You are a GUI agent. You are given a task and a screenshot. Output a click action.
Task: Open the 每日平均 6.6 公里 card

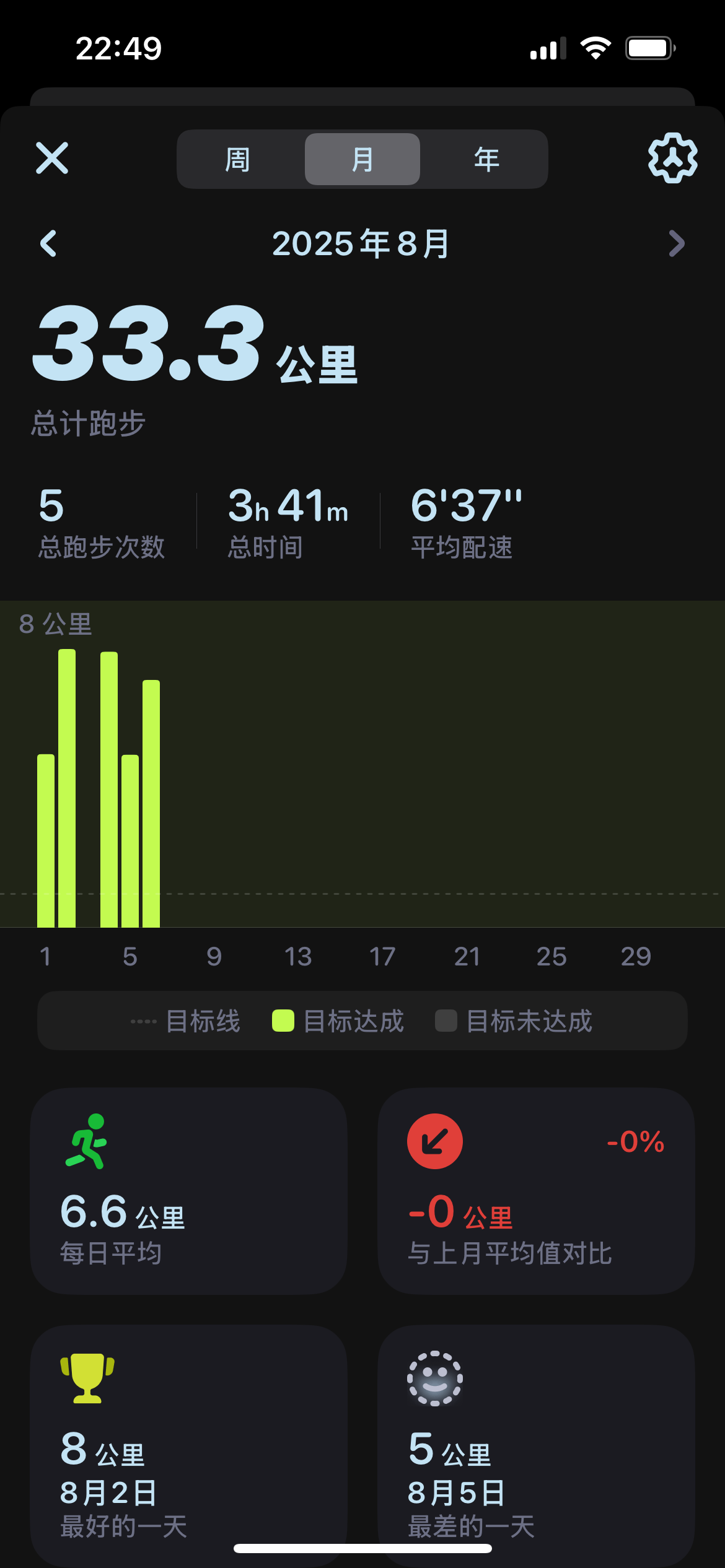point(188,1191)
